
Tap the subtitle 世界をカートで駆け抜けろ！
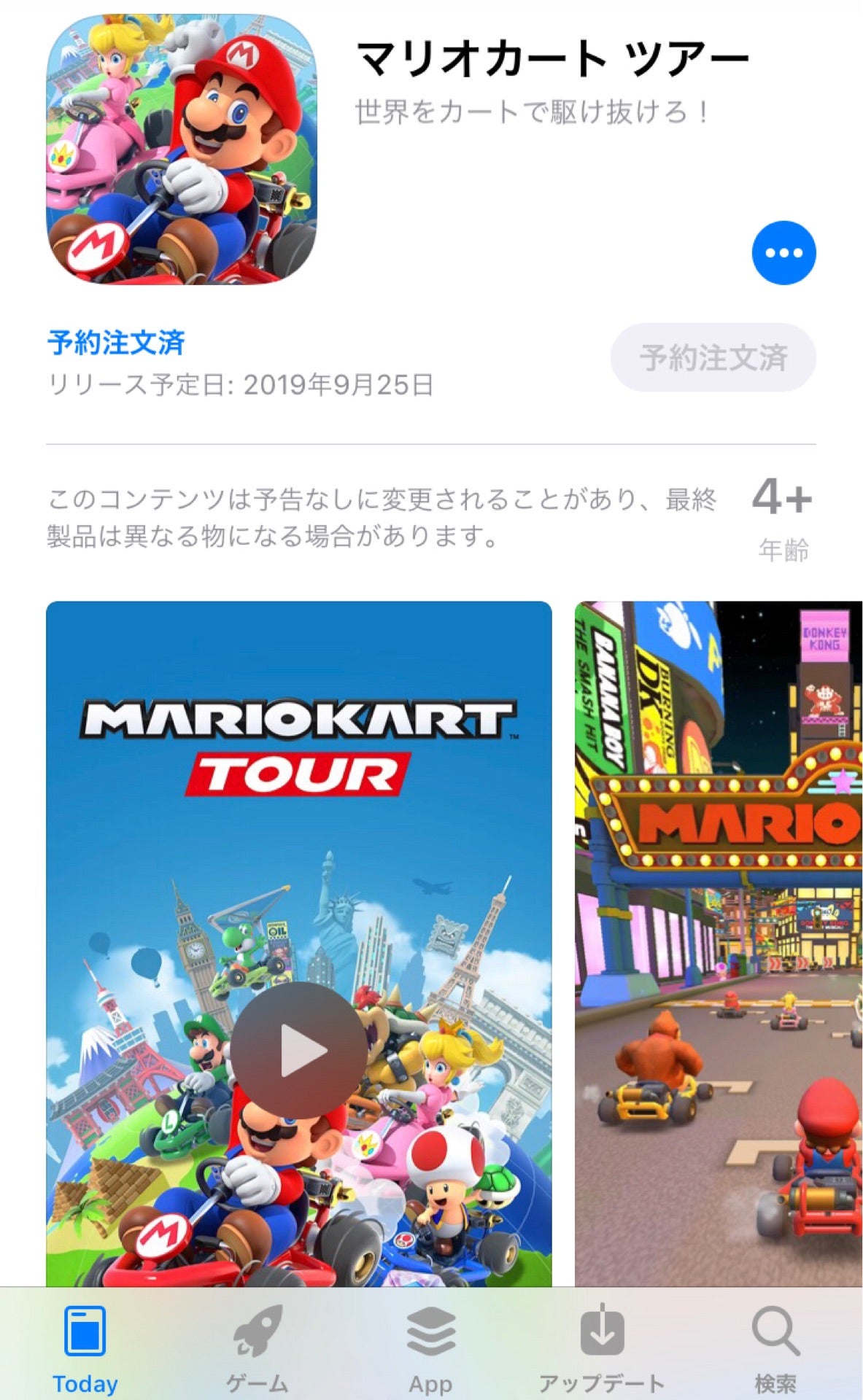[532, 111]
